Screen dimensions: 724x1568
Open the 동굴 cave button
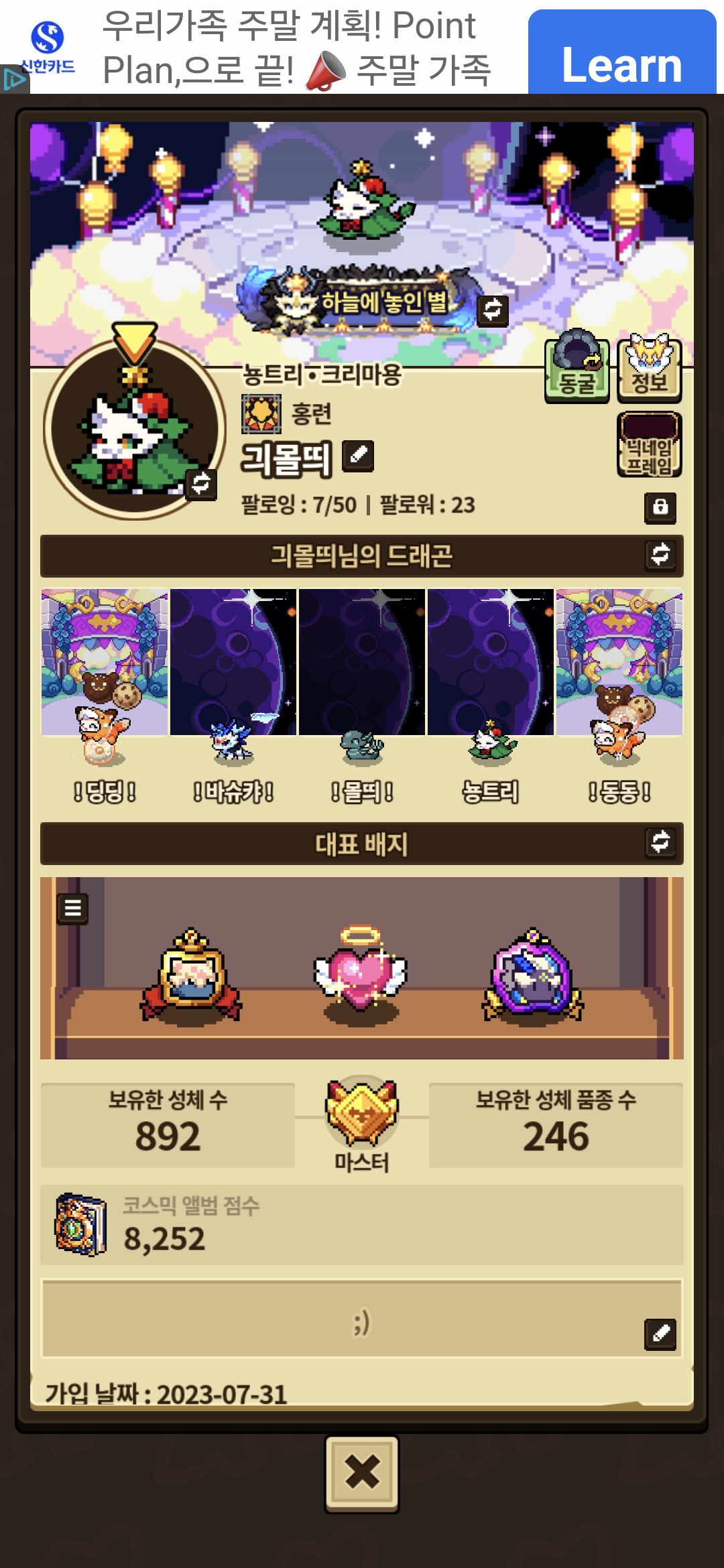(x=577, y=368)
